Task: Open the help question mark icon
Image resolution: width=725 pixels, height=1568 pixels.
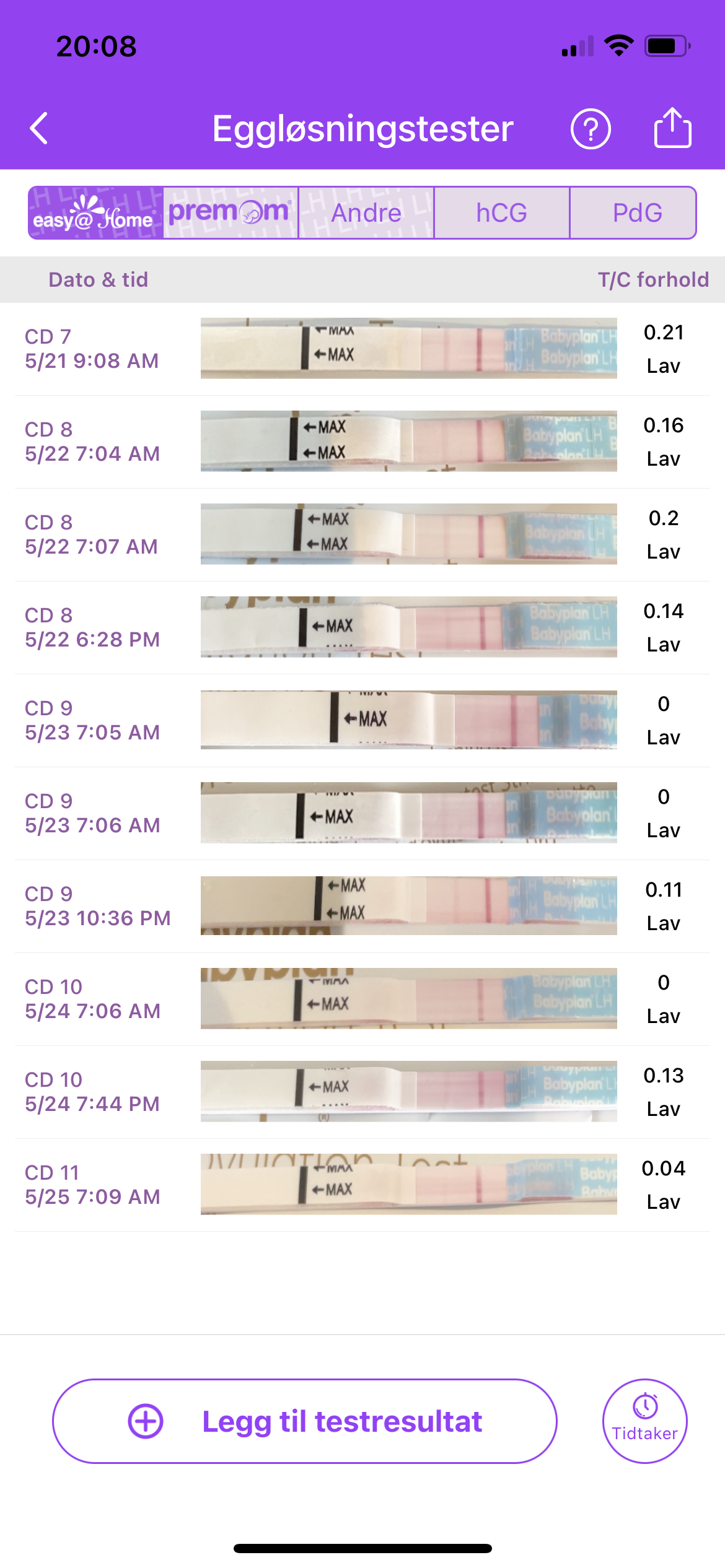Action: point(590,129)
